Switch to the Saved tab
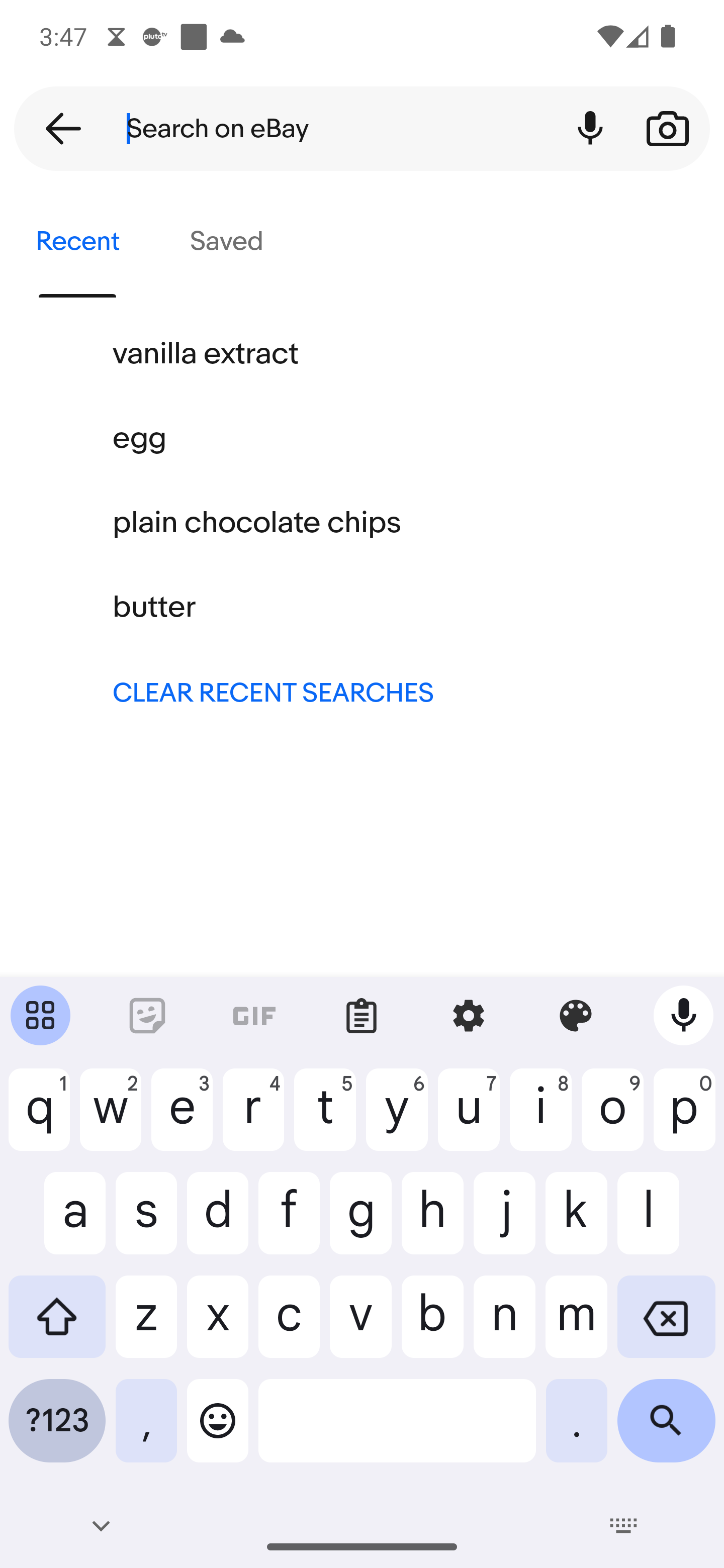The image size is (724, 1568). pos(226,241)
